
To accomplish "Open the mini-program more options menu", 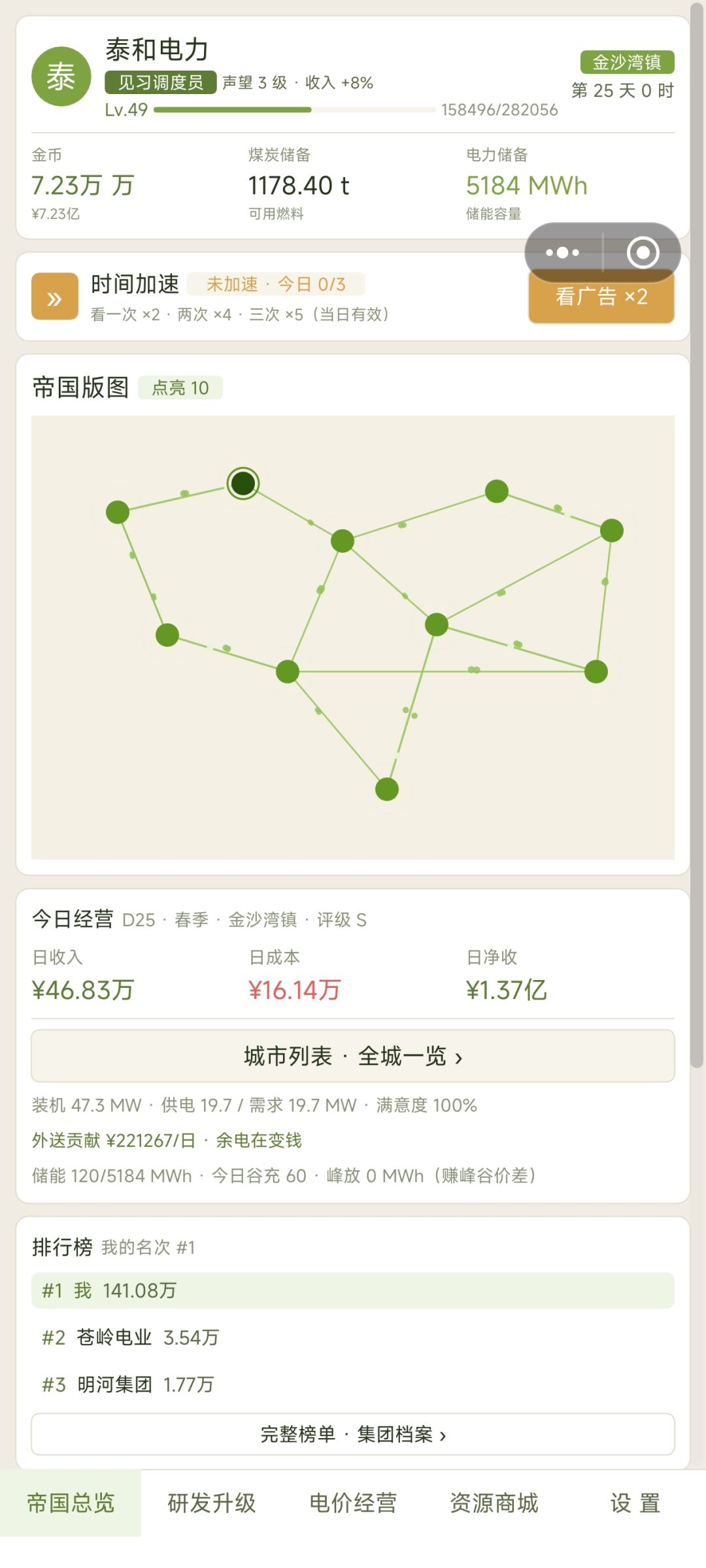I will (x=563, y=253).
